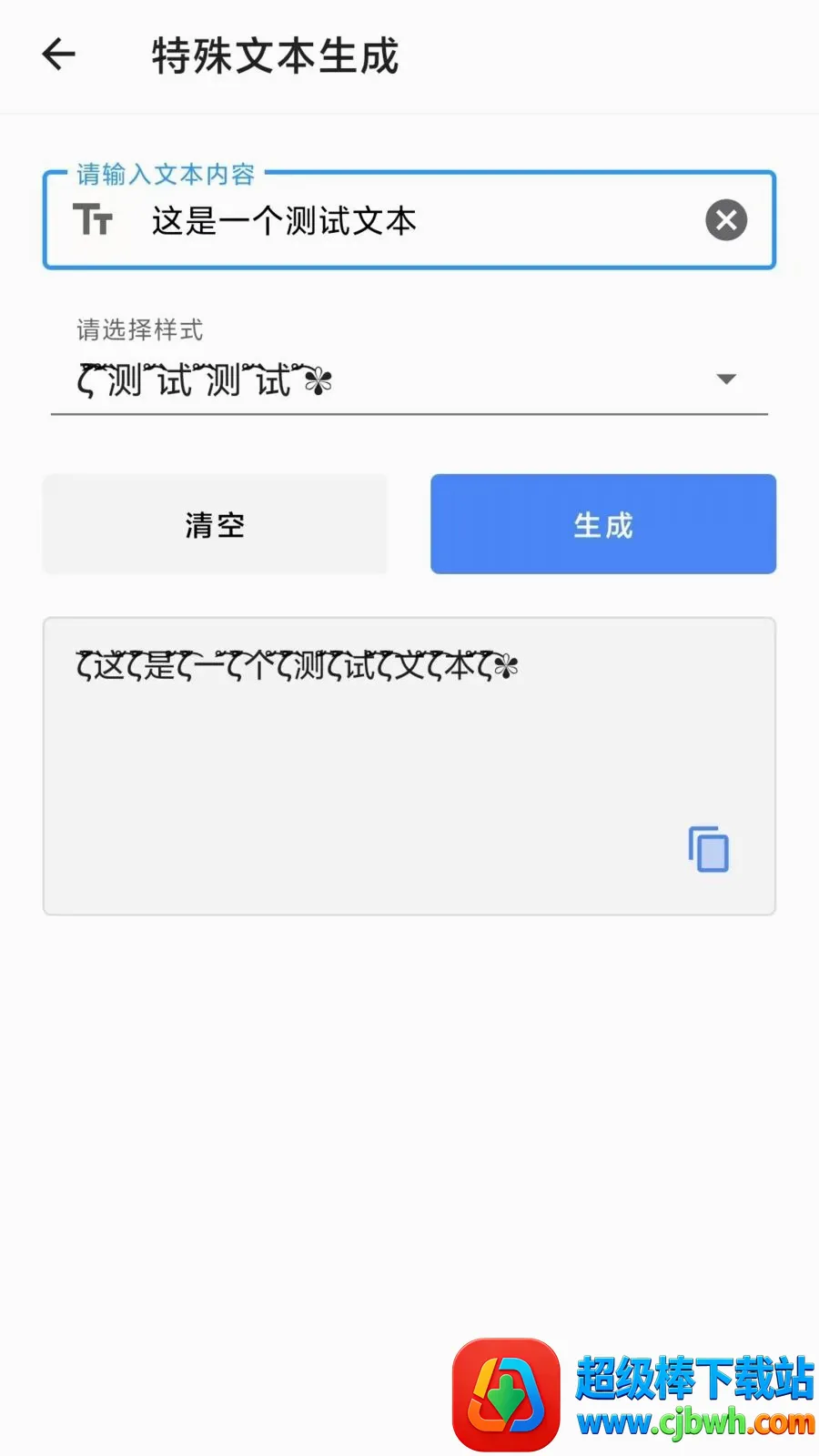Screen dimensions: 819x1456
Task: Tap the 生成 button
Action: pyautogui.click(x=603, y=524)
